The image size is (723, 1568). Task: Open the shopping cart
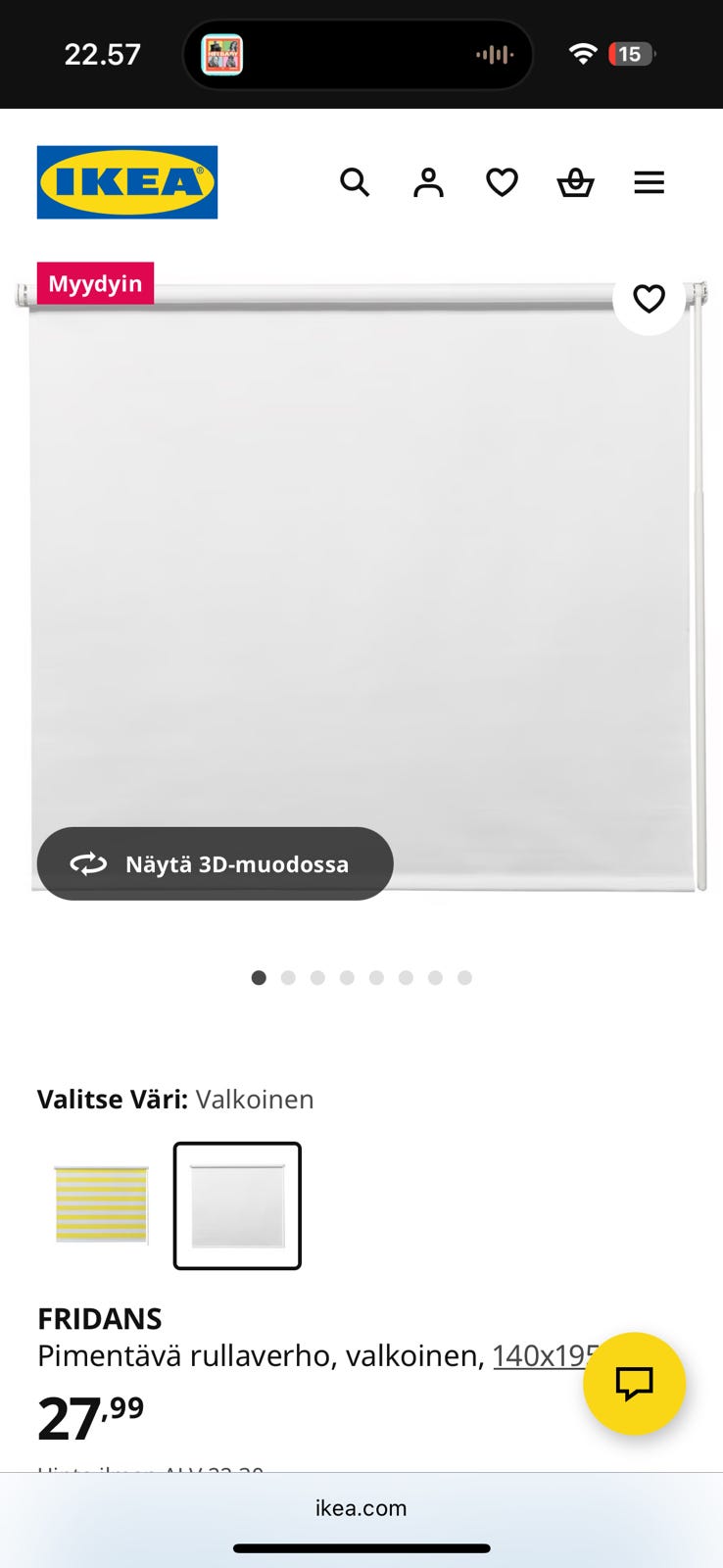point(576,182)
